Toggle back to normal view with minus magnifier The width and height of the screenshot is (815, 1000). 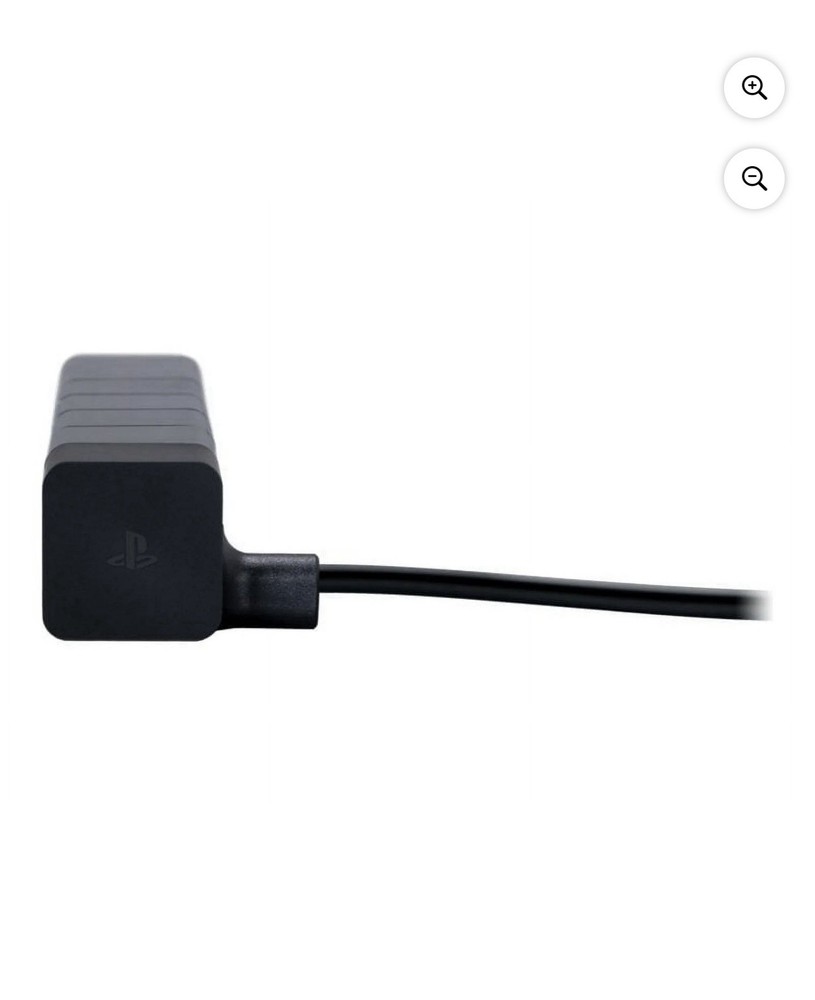755,179
